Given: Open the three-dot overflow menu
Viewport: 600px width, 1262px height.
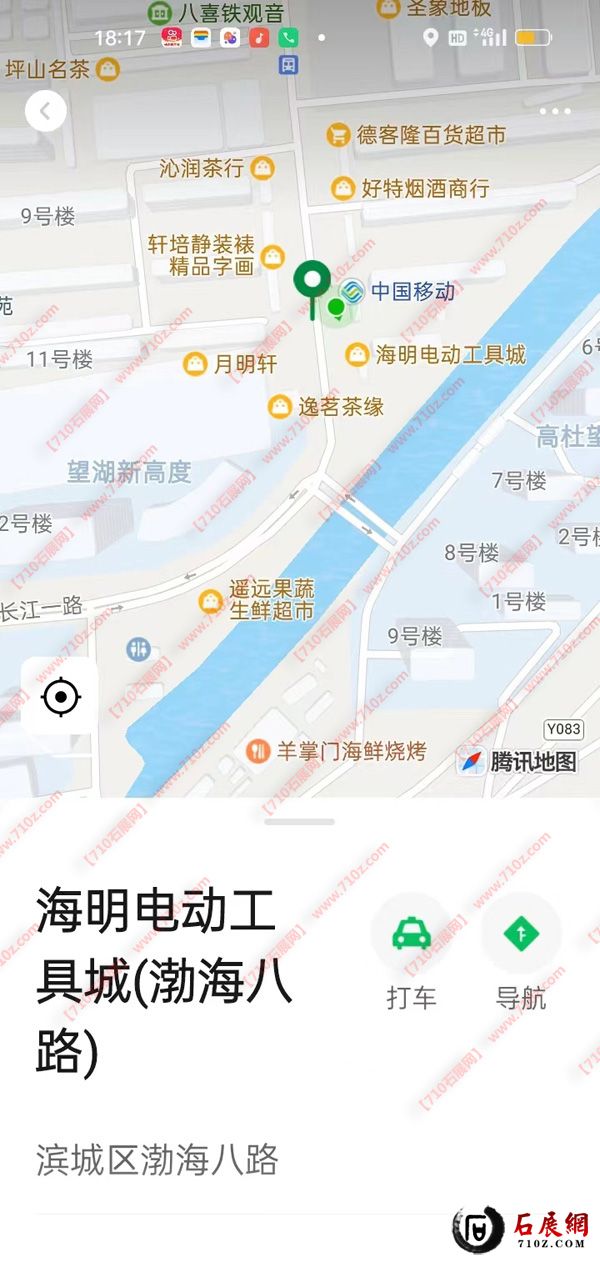Looking at the screenshot, I should pyautogui.click(x=555, y=111).
